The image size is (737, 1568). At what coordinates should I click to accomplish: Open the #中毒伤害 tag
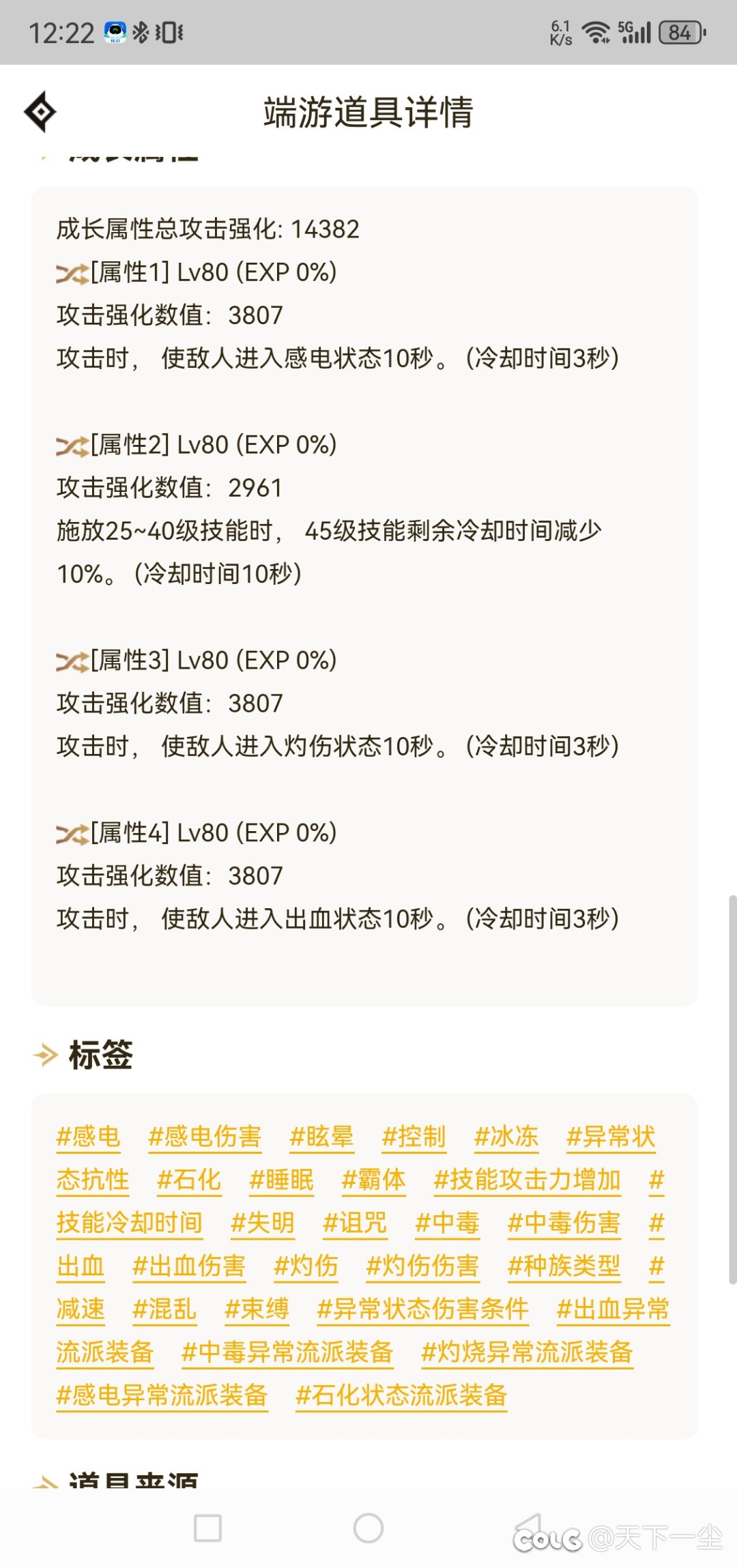pos(564,1223)
